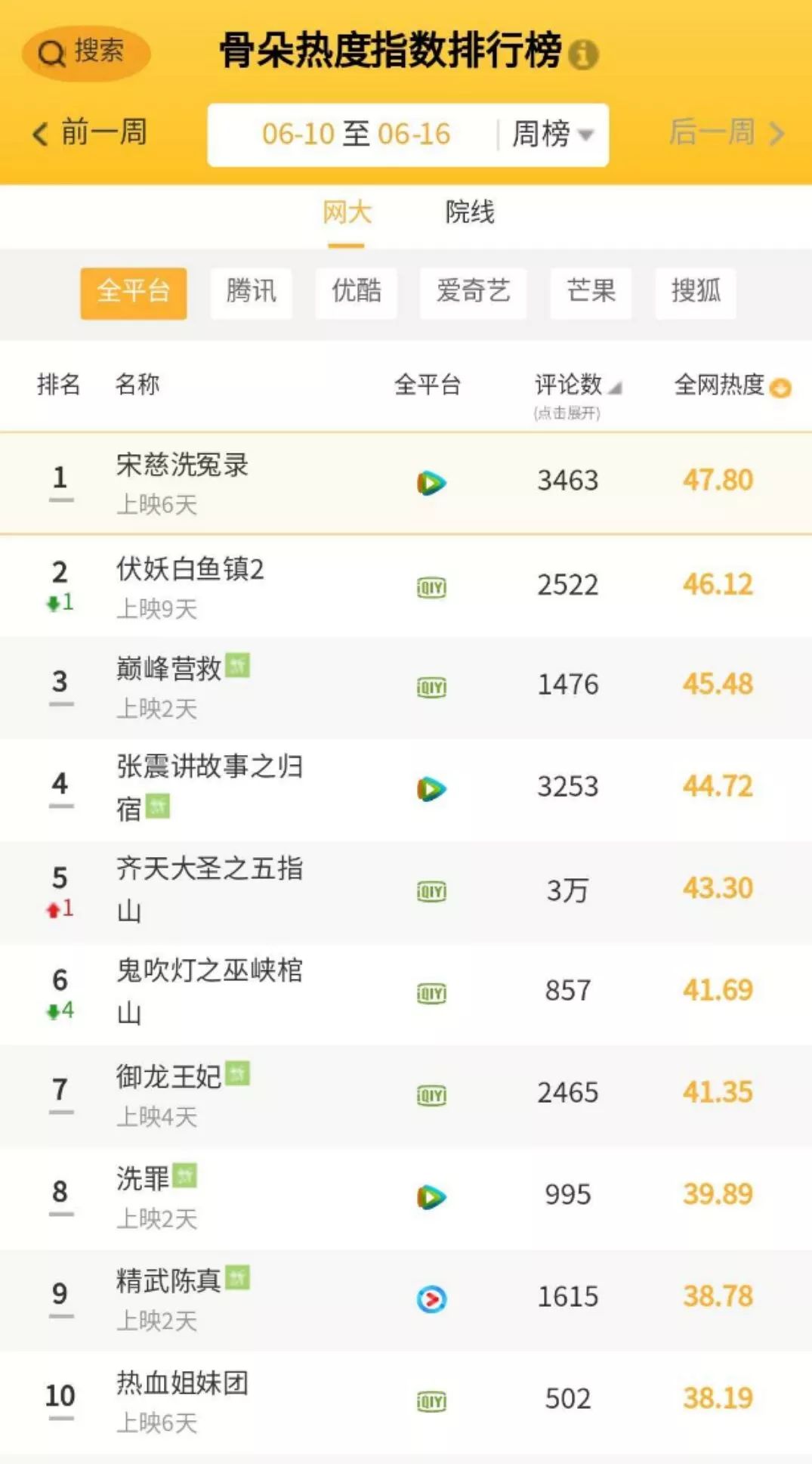The image size is (812, 1464).
Task: Select the 全平台 filter chip
Action: pos(134,292)
